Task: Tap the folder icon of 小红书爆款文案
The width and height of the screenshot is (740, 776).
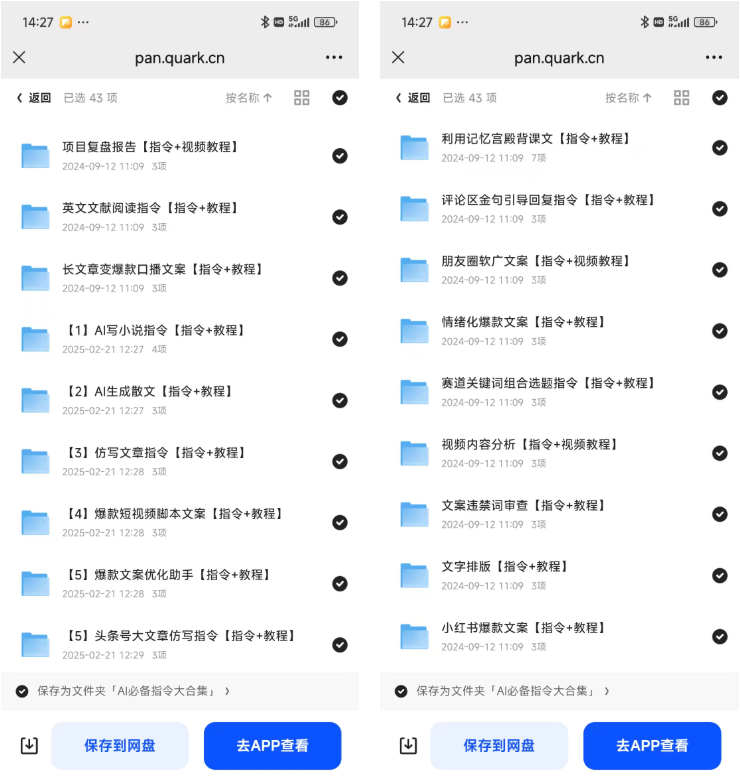Action: click(x=413, y=636)
